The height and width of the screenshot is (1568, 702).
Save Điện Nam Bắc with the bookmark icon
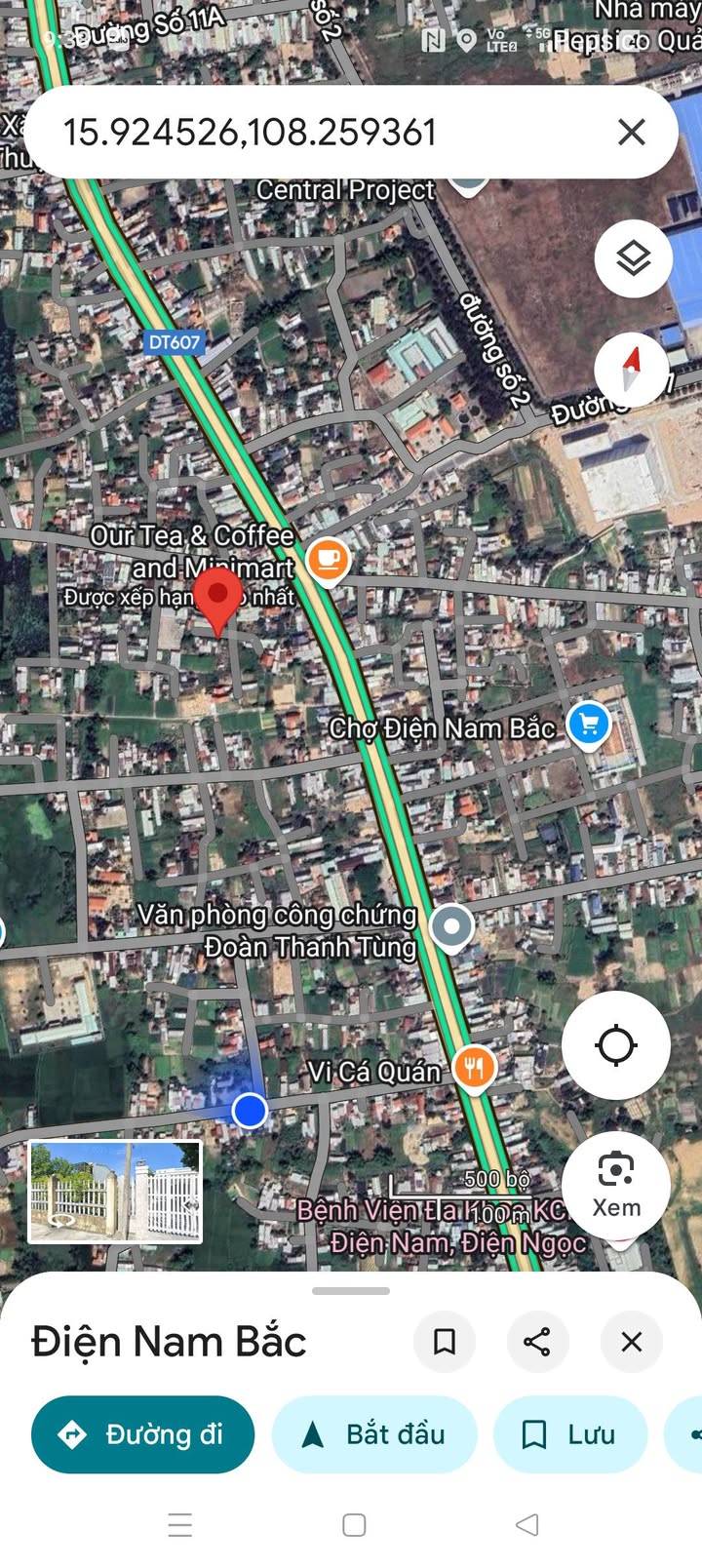445,1342
